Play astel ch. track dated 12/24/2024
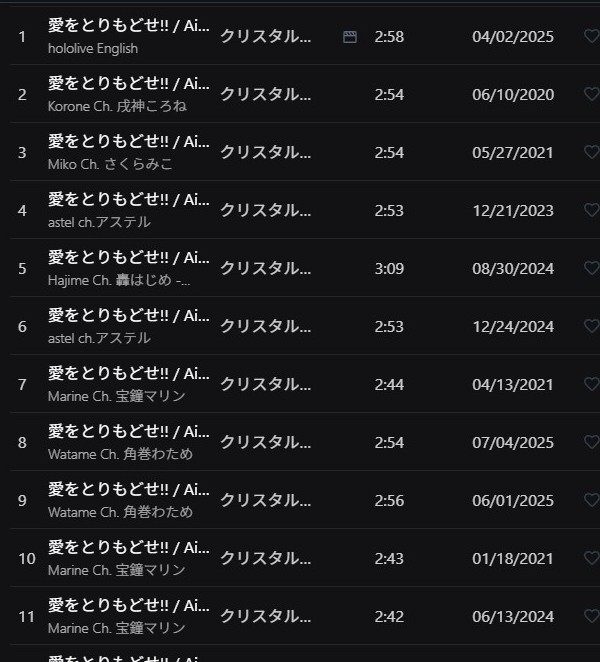This screenshot has width=600, height=662. tap(22, 326)
